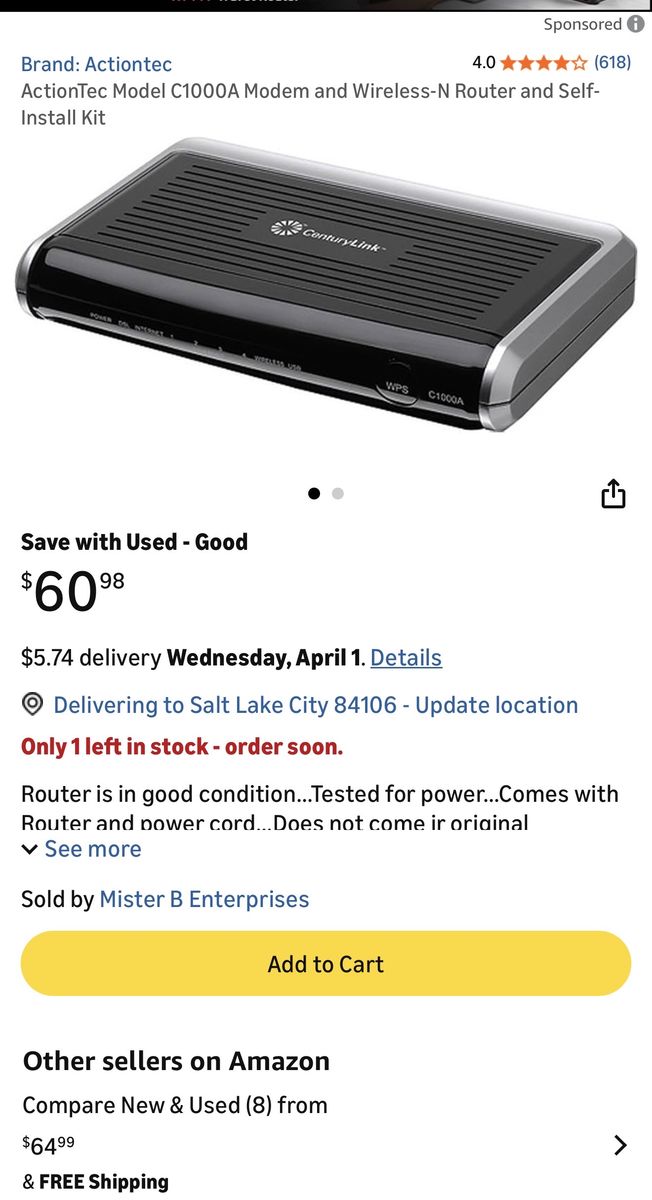Open the router product image

[326, 290]
